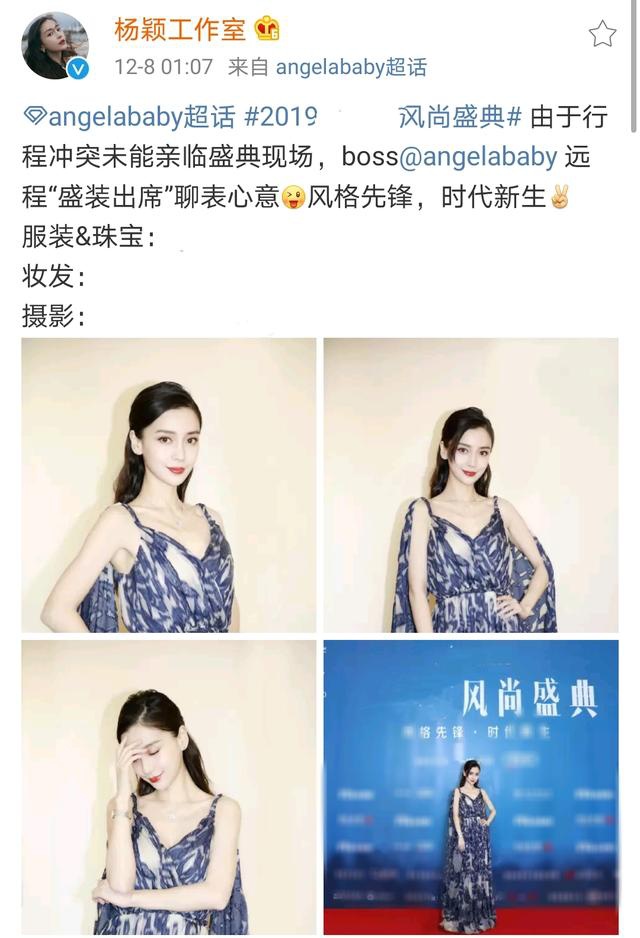640x938 pixels.
Task: View the first photo in the post
Action: (x=169, y=485)
